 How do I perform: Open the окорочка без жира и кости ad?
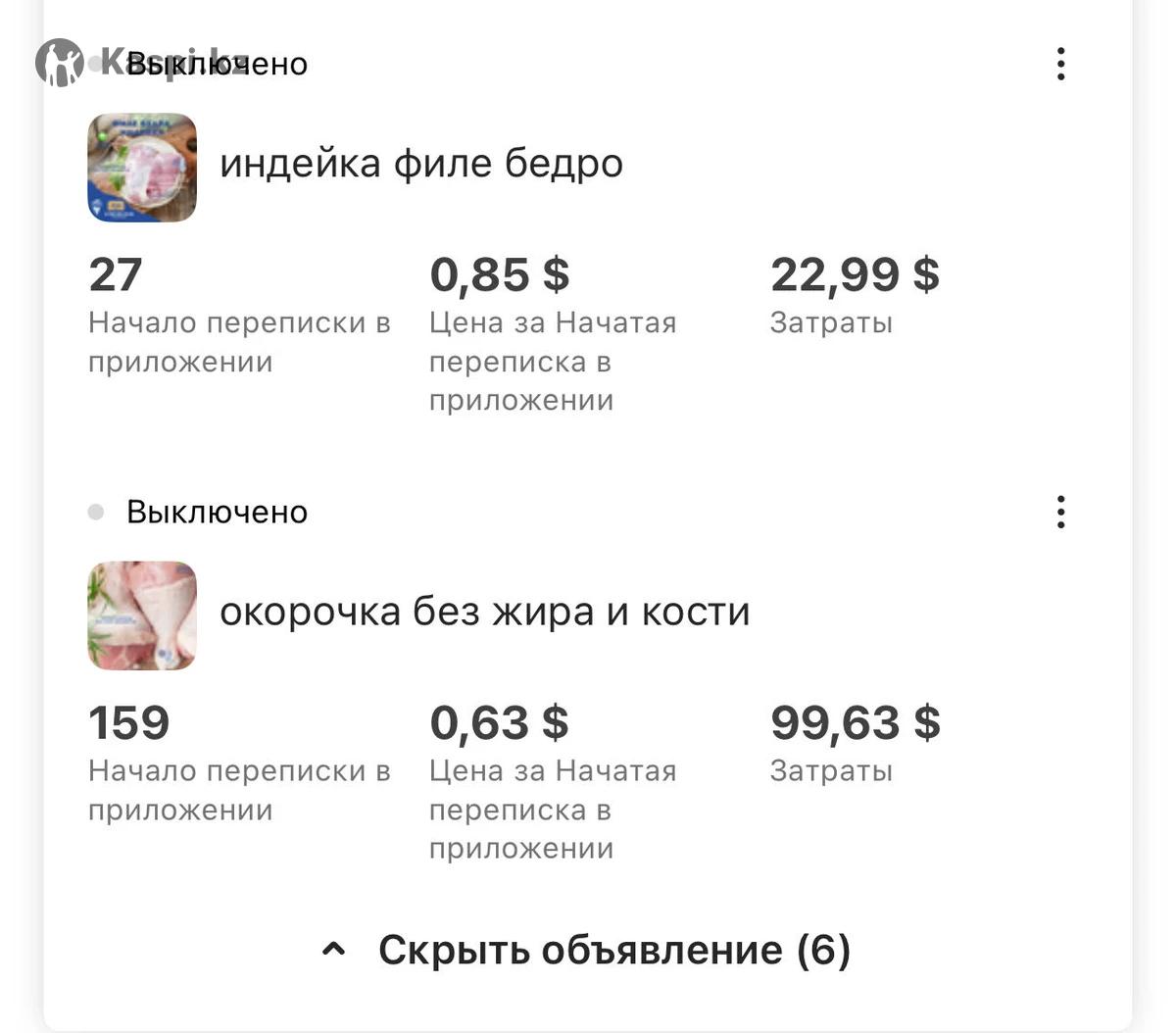pos(484,613)
